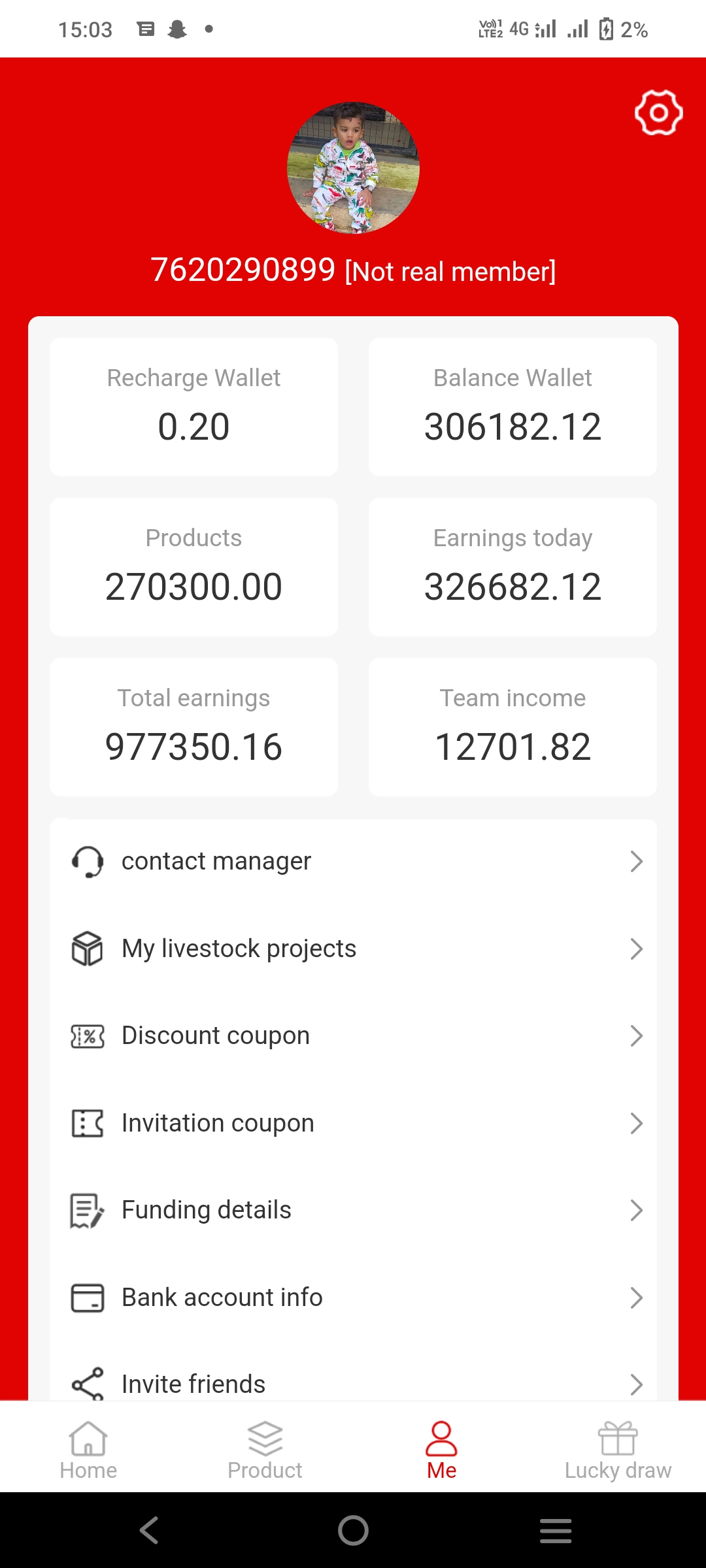Open My livestock projects
This screenshot has width=706, height=1568.
tap(353, 949)
